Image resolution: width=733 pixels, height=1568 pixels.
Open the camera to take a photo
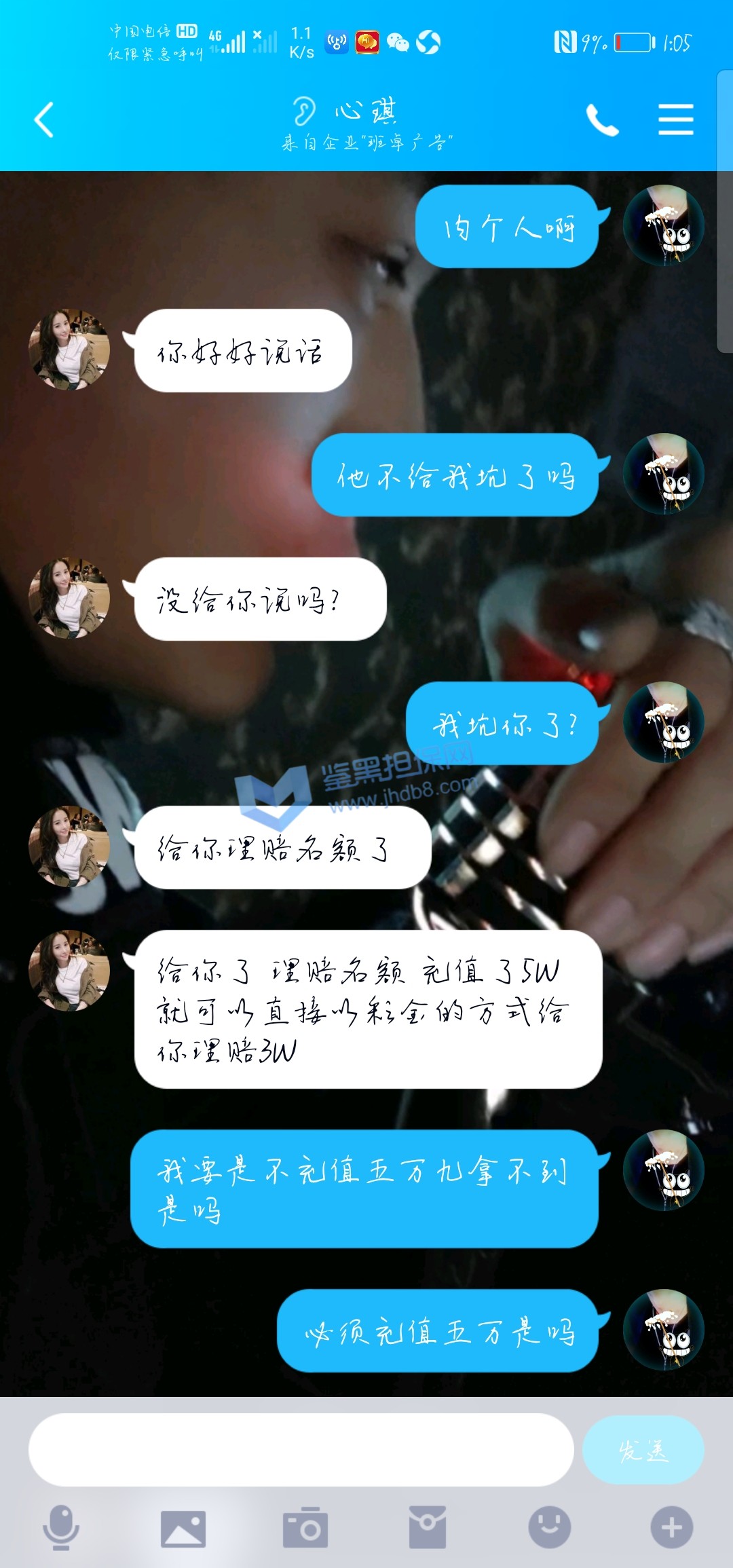point(305,1529)
